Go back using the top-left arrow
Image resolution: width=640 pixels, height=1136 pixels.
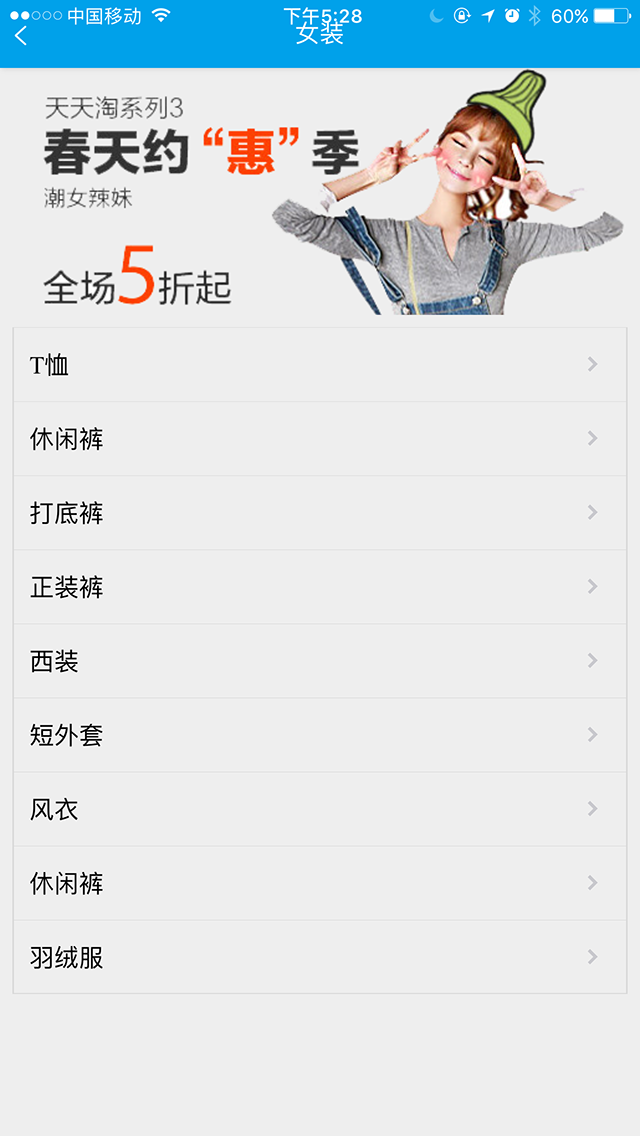22,36
